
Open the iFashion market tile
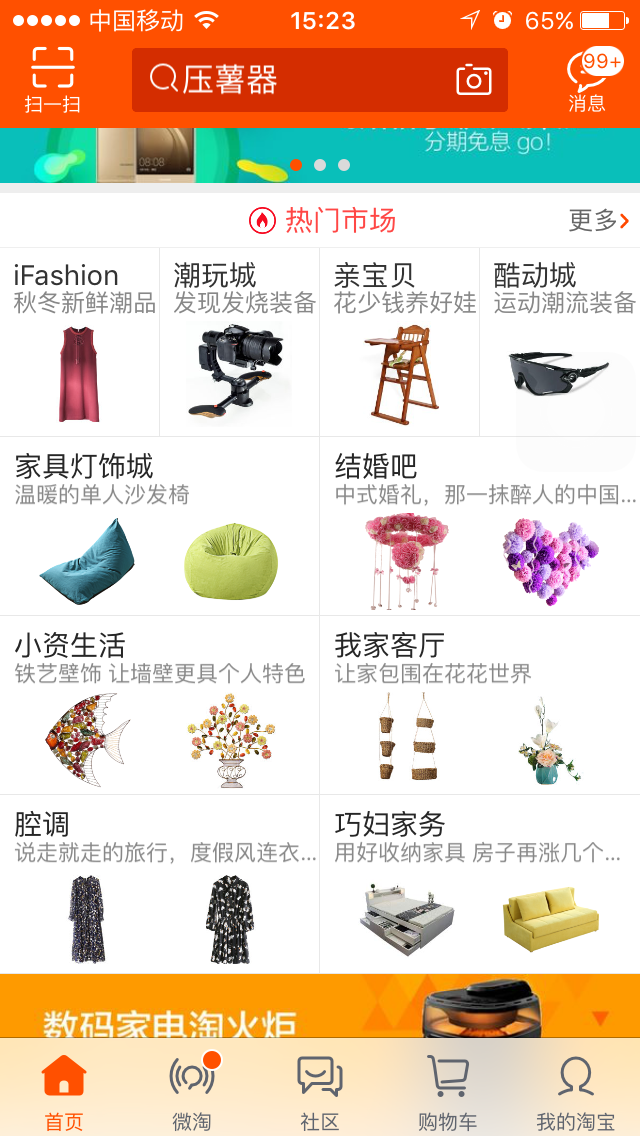[x=80, y=342]
